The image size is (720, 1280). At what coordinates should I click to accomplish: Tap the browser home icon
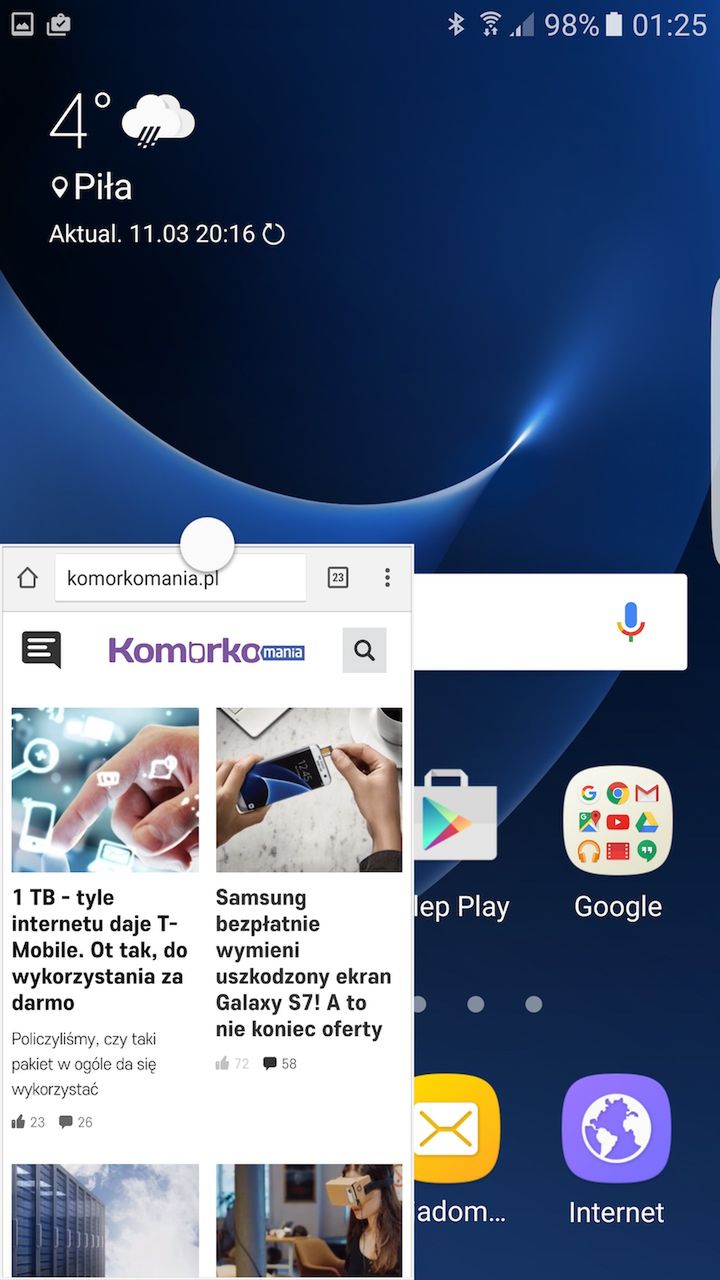click(x=27, y=578)
